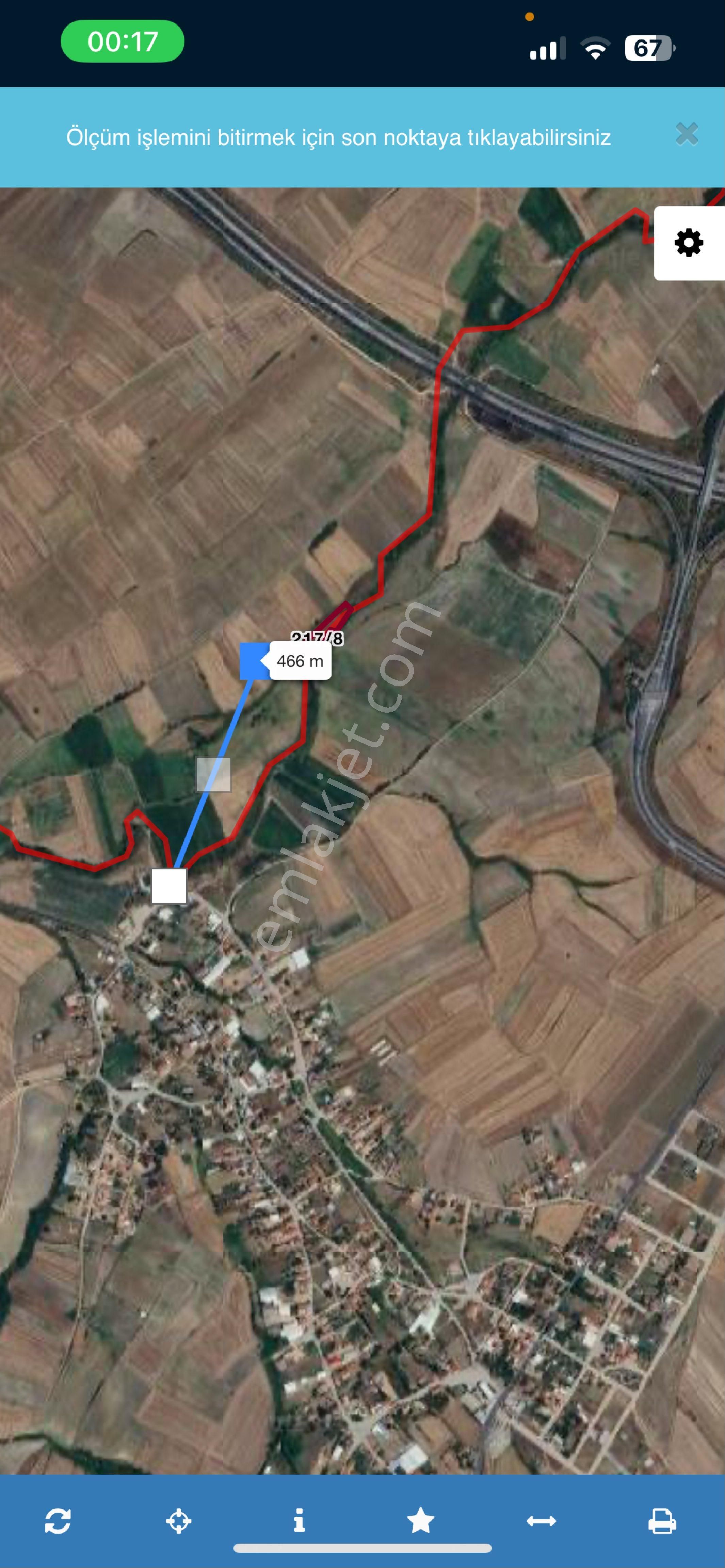Print the current map
The width and height of the screenshot is (725, 1568).
(x=662, y=1520)
